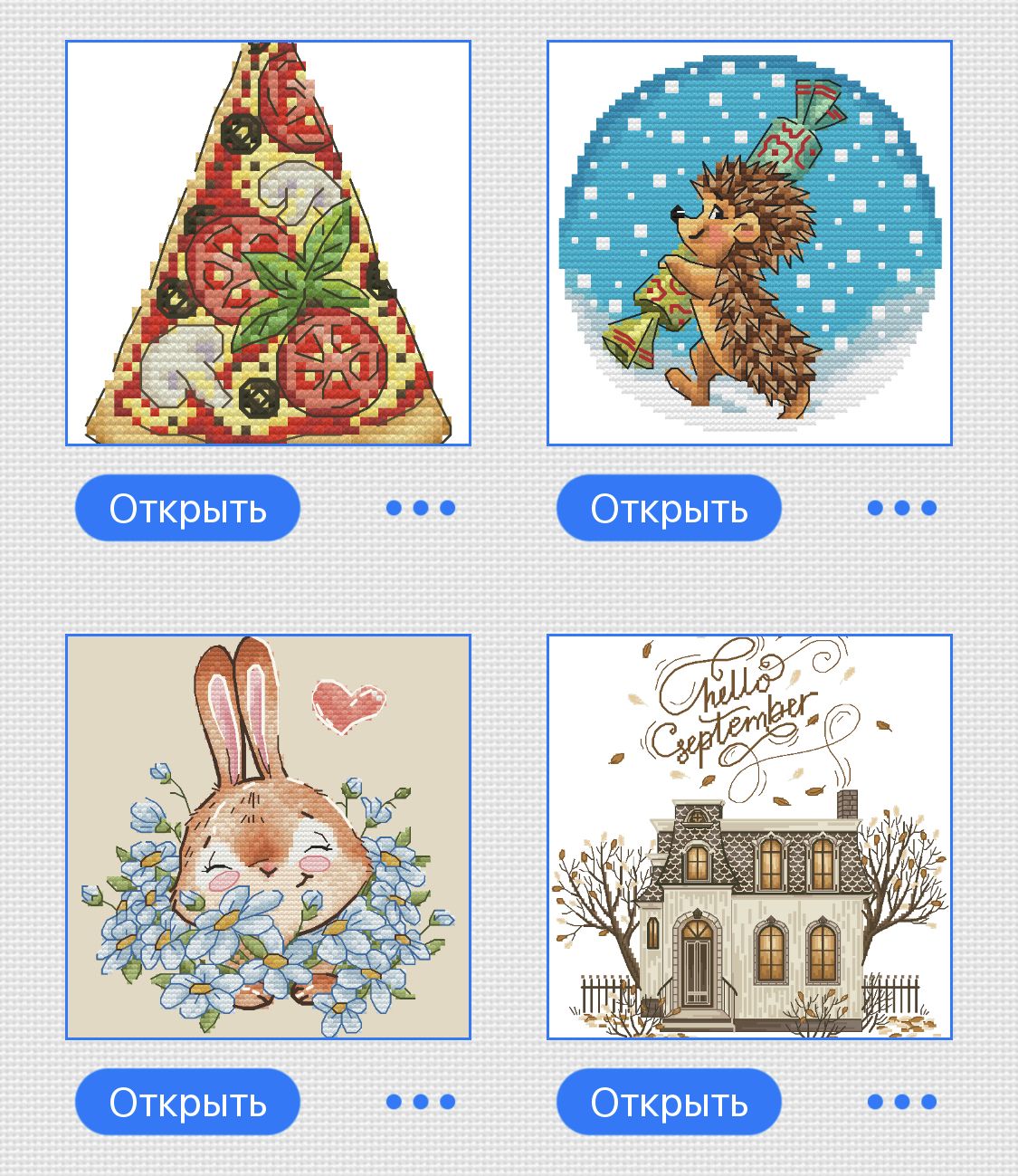Screen dimensions: 1018x1176
Task: Open more options for the September house pattern
Action: (x=902, y=1102)
